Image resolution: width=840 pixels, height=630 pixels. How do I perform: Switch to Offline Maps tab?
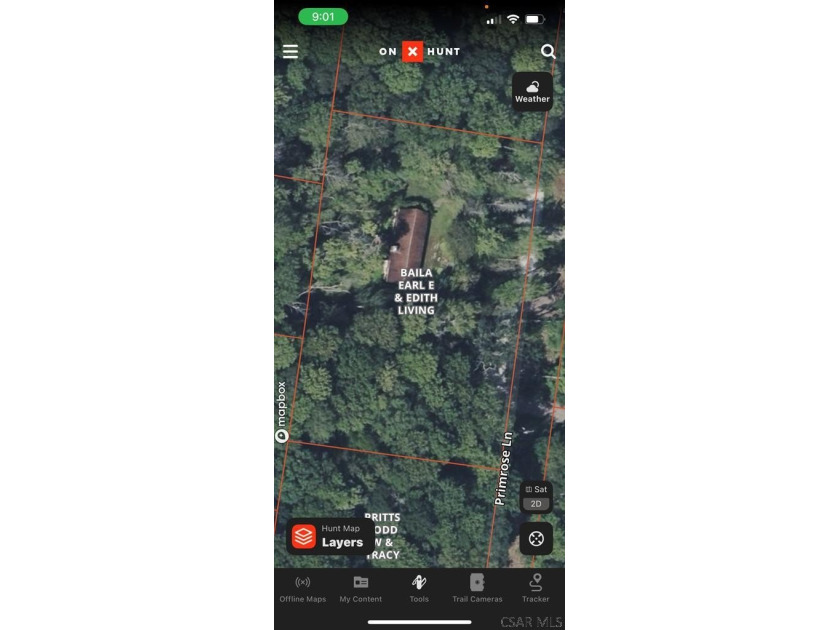(302, 588)
